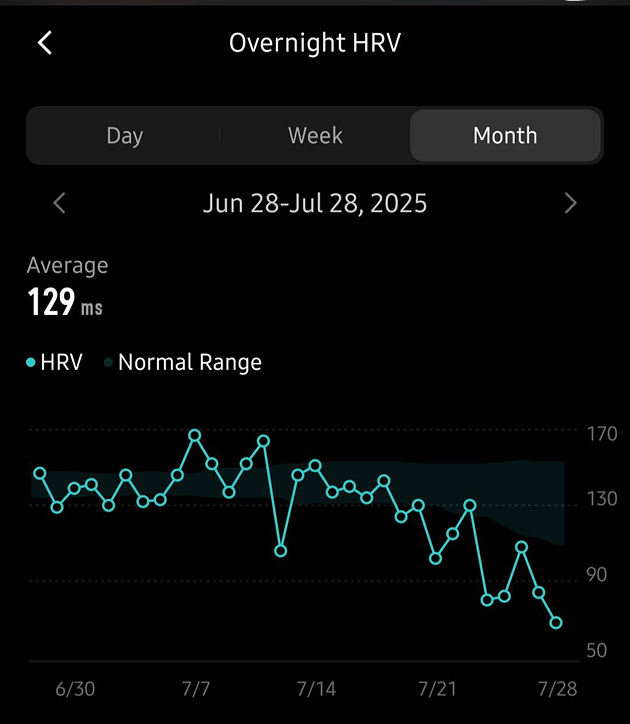Screen dimensions: 630x724
Task: Go to the previous month range
Action: (x=60, y=204)
